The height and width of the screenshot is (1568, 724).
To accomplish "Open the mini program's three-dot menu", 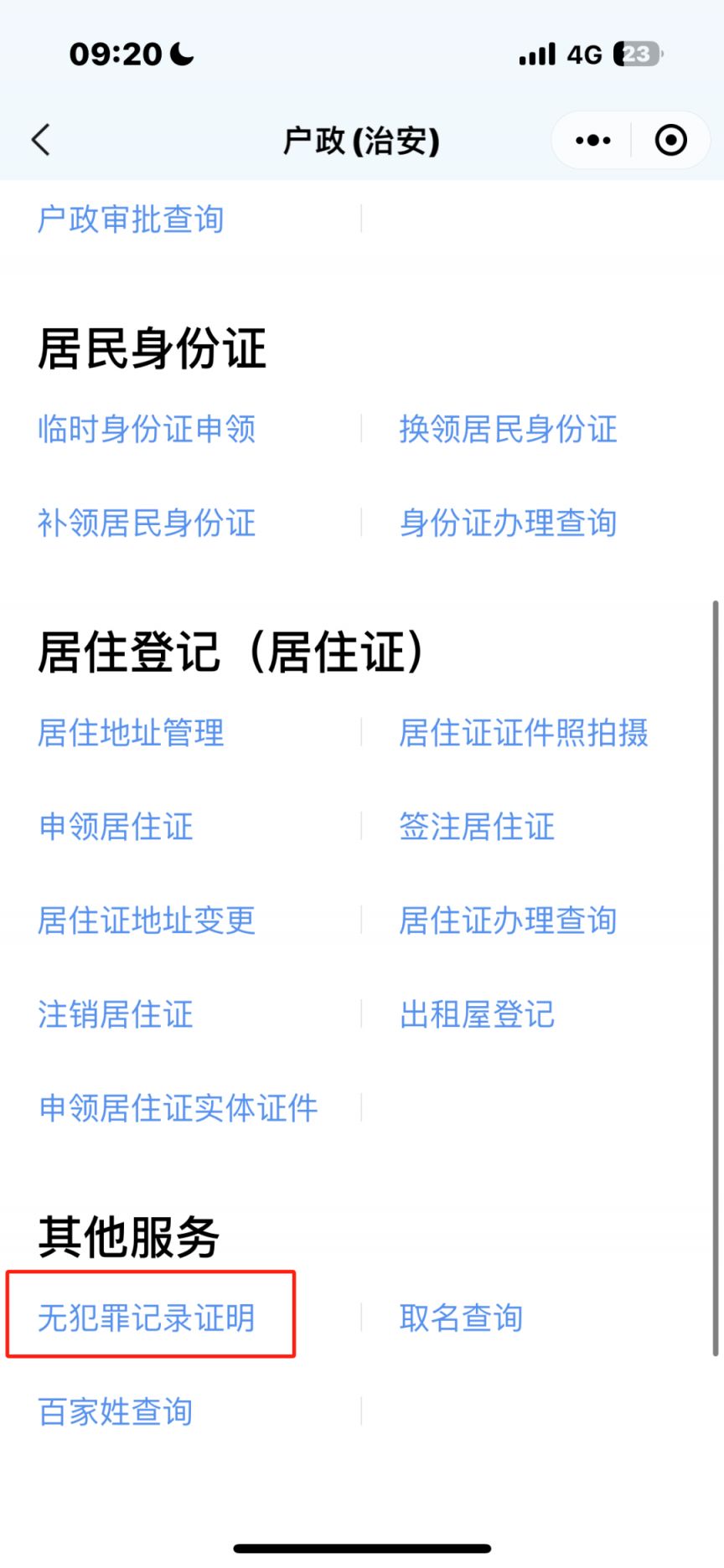I will click(593, 140).
